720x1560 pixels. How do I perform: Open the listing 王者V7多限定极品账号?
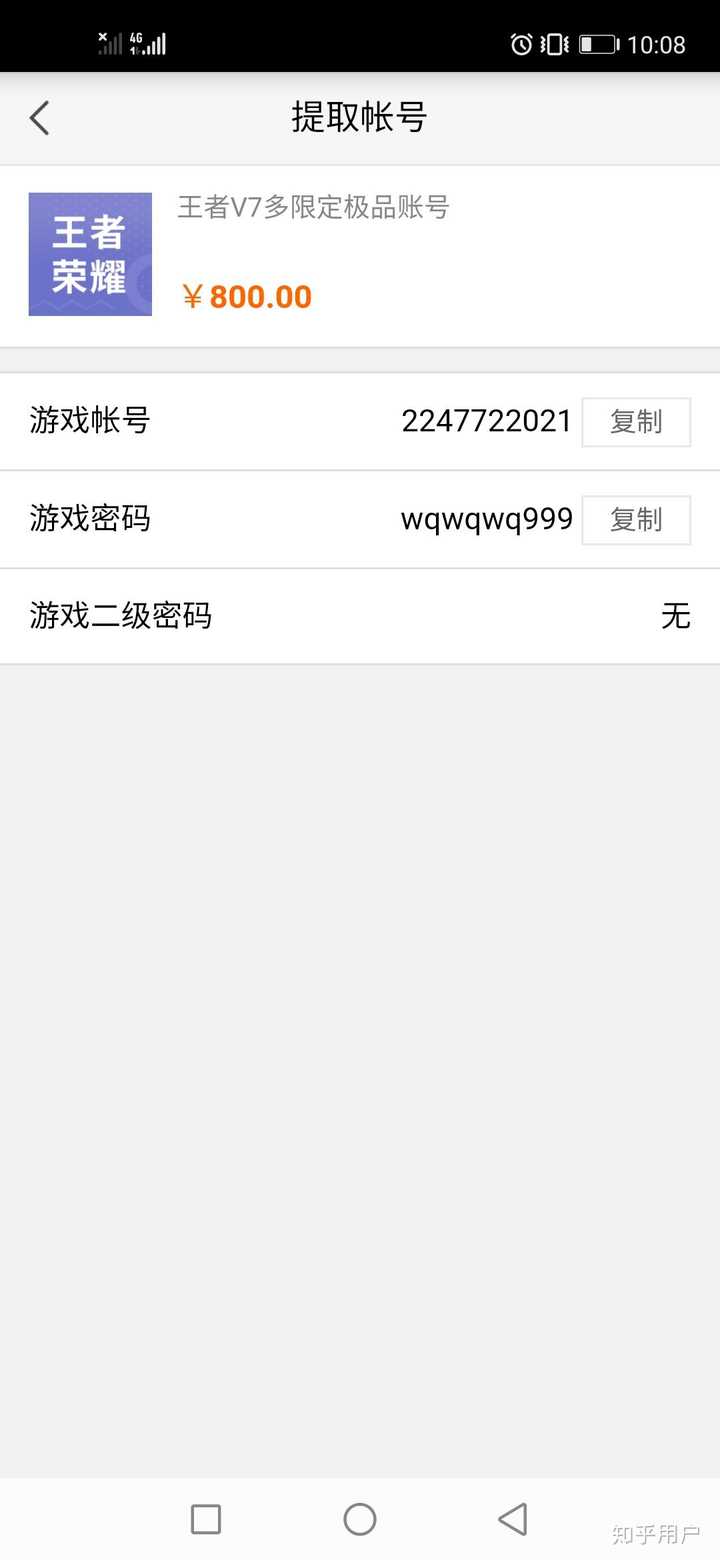(x=313, y=208)
